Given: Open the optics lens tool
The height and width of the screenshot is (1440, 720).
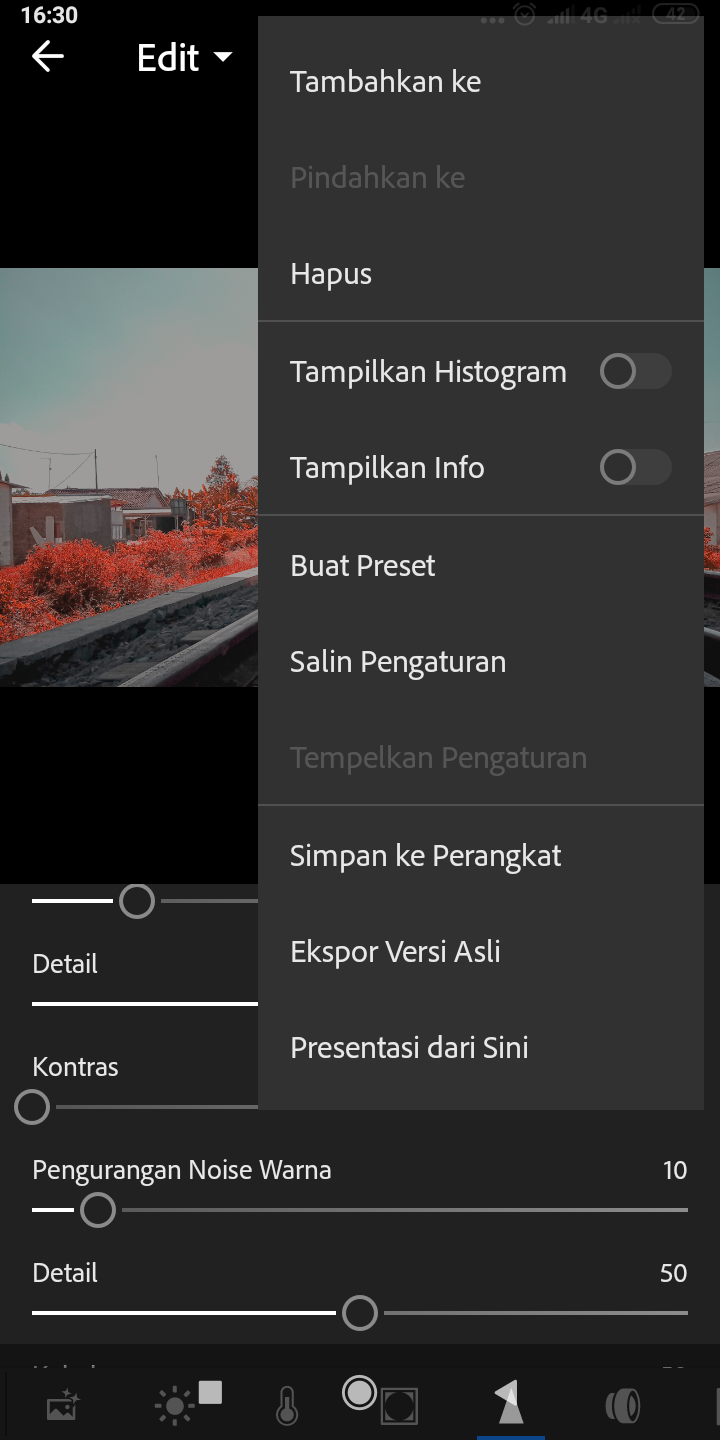Looking at the screenshot, I should (622, 1406).
